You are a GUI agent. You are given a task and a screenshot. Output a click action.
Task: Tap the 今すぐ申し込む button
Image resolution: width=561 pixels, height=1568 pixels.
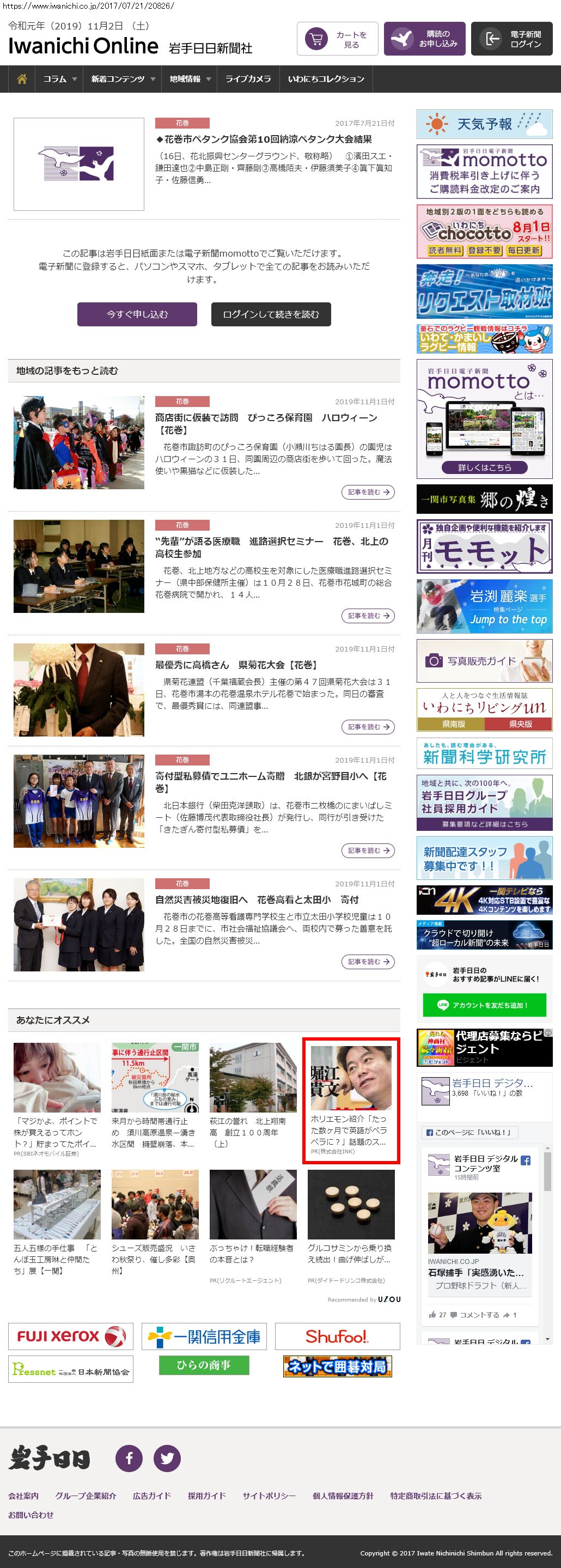click(137, 315)
